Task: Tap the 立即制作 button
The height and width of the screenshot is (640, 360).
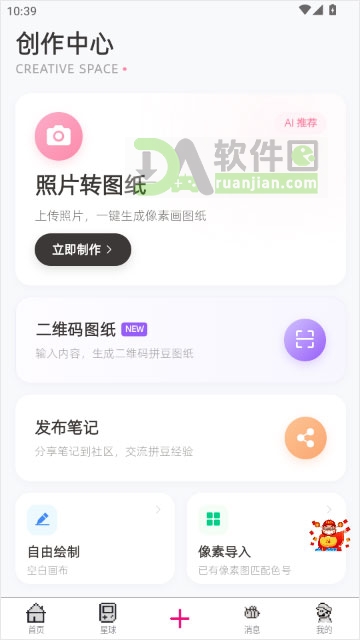Action: click(x=83, y=249)
